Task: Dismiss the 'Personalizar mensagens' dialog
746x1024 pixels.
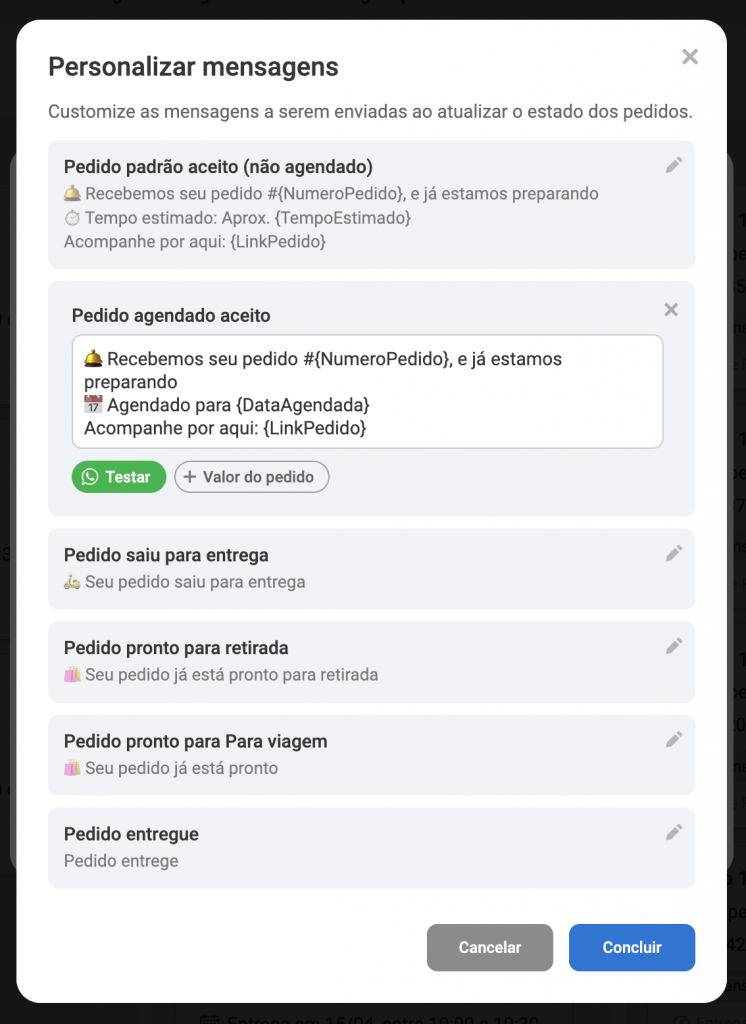Action: (x=689, y=57)
